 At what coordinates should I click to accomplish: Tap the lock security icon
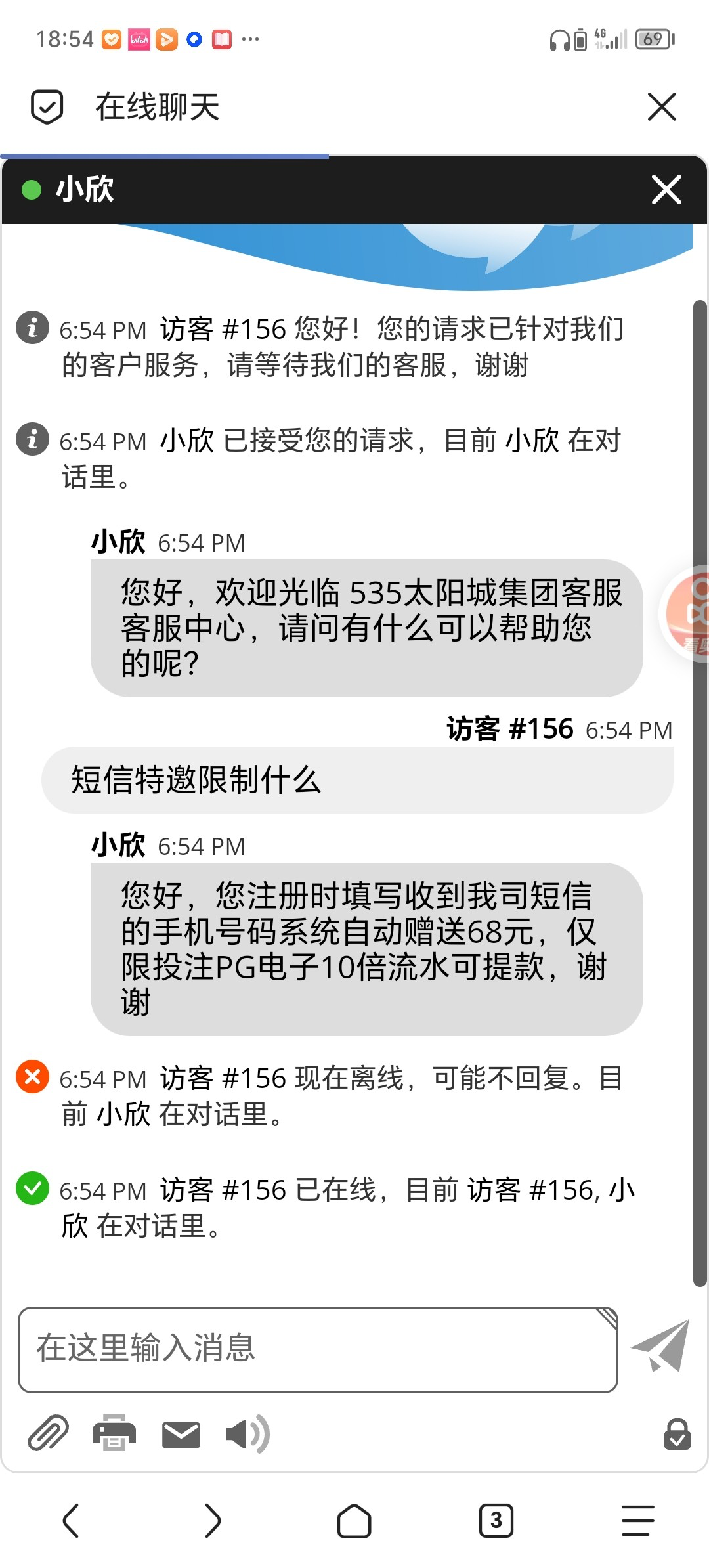click(x=677, y=1434)
